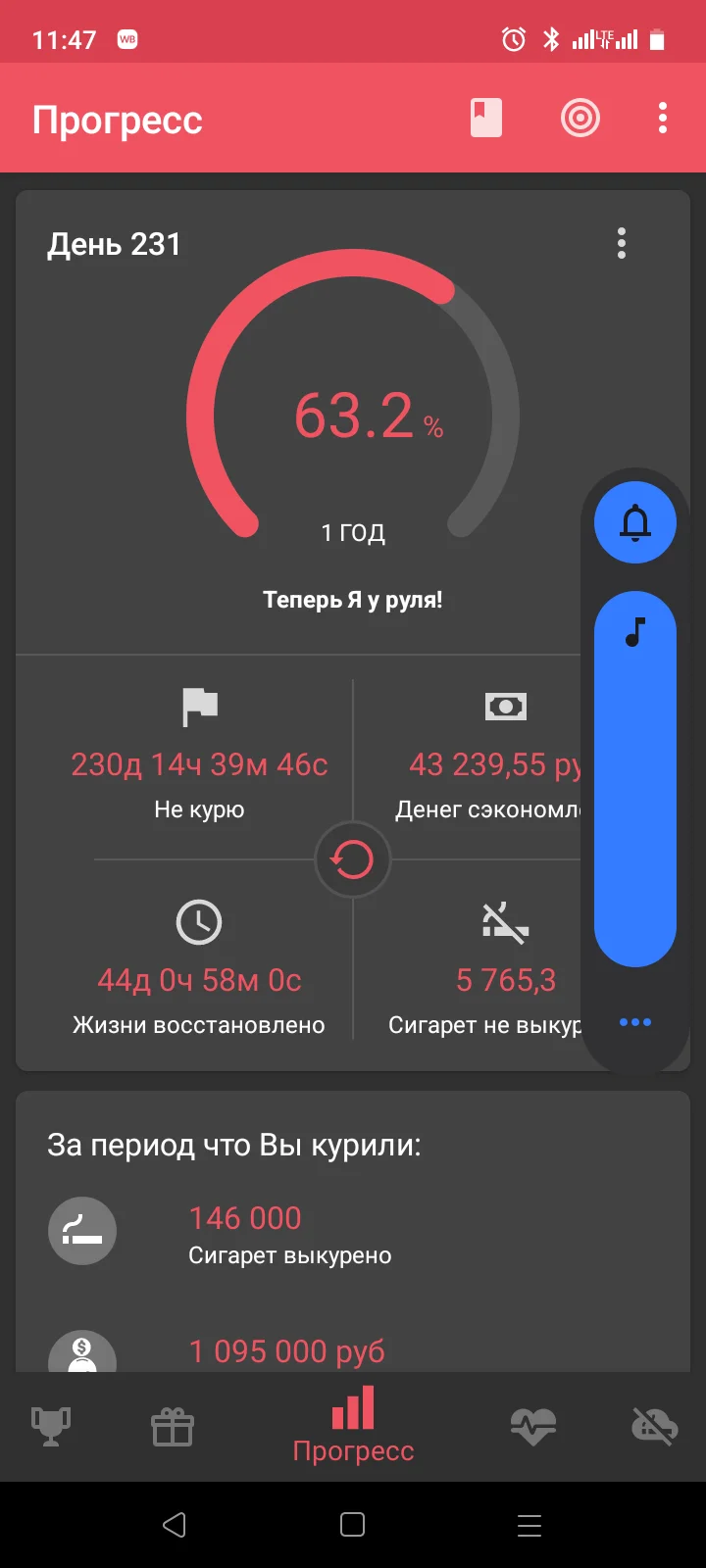Screen dimensions: 706x1568
Task: Tap the cigarette avatar circle
Action: click(x=82, y=1231)
